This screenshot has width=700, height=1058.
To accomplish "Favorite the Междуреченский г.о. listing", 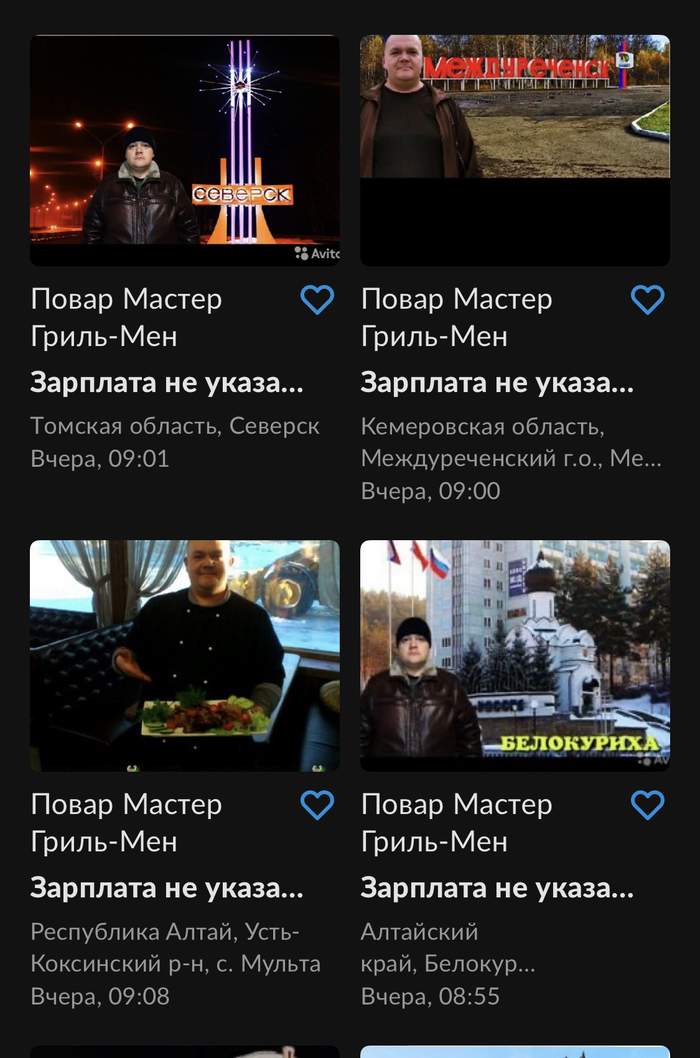I will point(647,300).
